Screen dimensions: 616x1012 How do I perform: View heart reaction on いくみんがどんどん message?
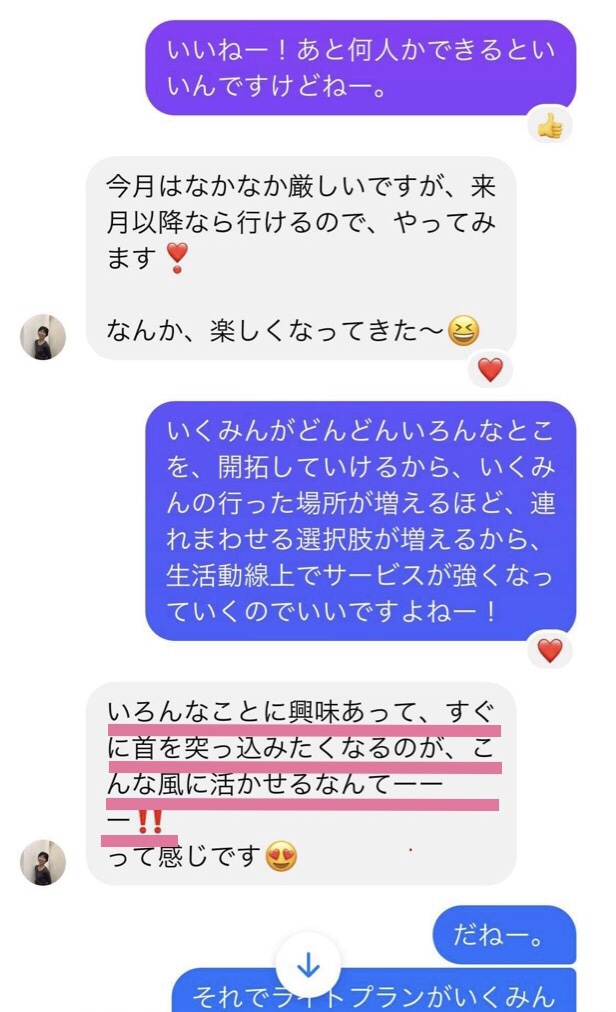550,651
